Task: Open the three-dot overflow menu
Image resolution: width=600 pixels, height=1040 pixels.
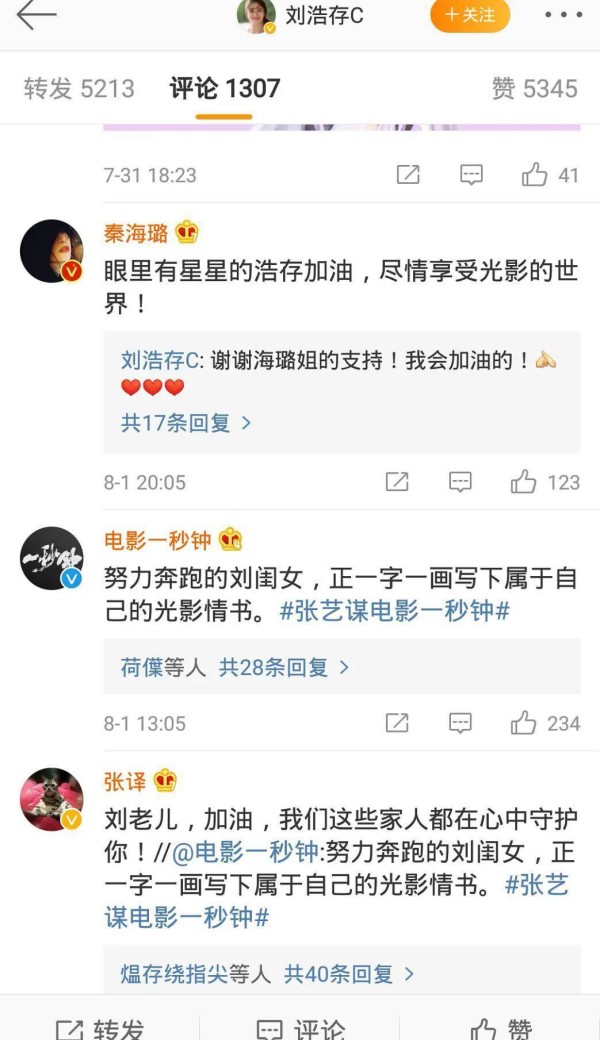Action: (x=562, y=15)
